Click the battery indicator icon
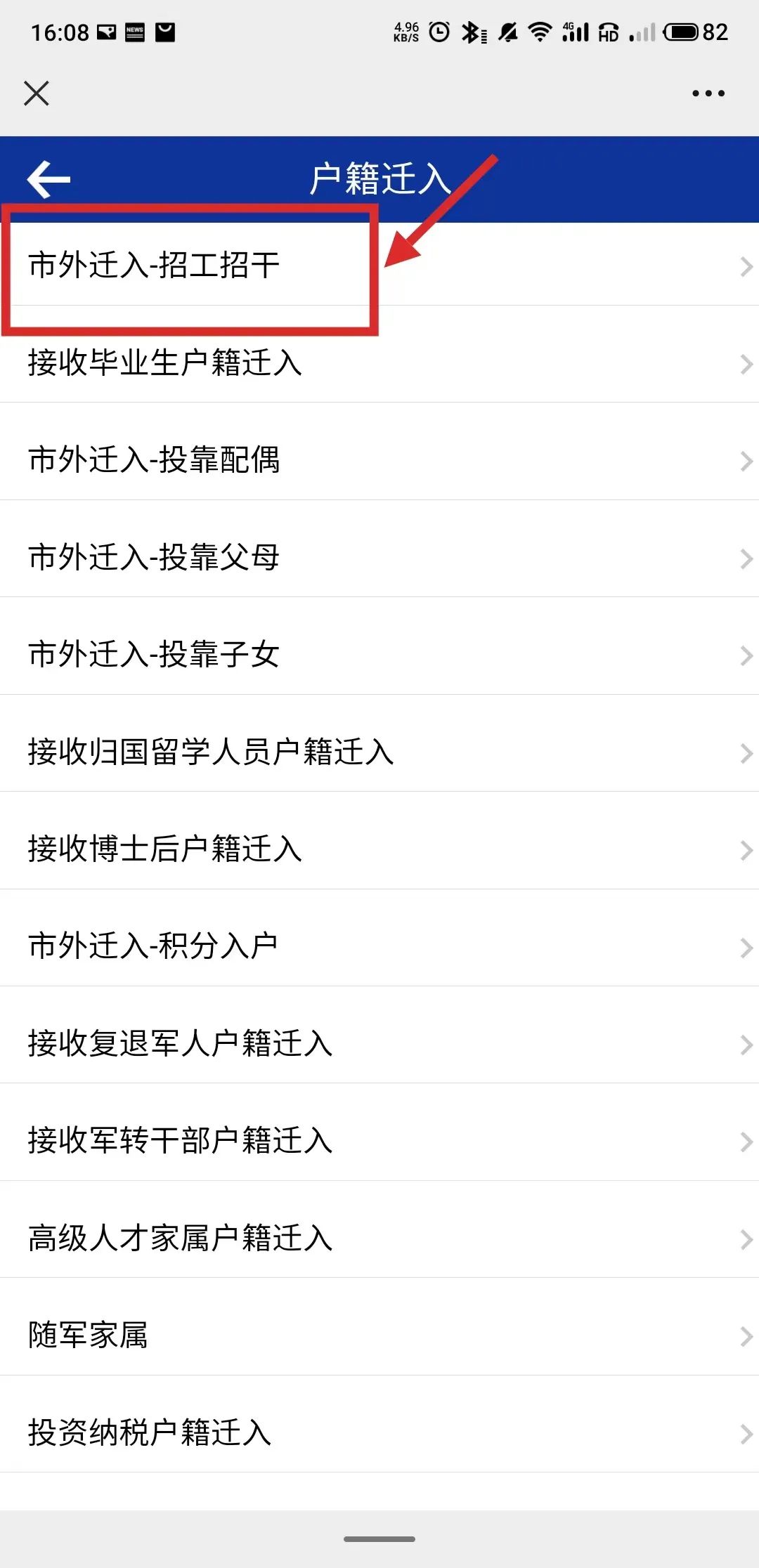 [x=680, y=31]
